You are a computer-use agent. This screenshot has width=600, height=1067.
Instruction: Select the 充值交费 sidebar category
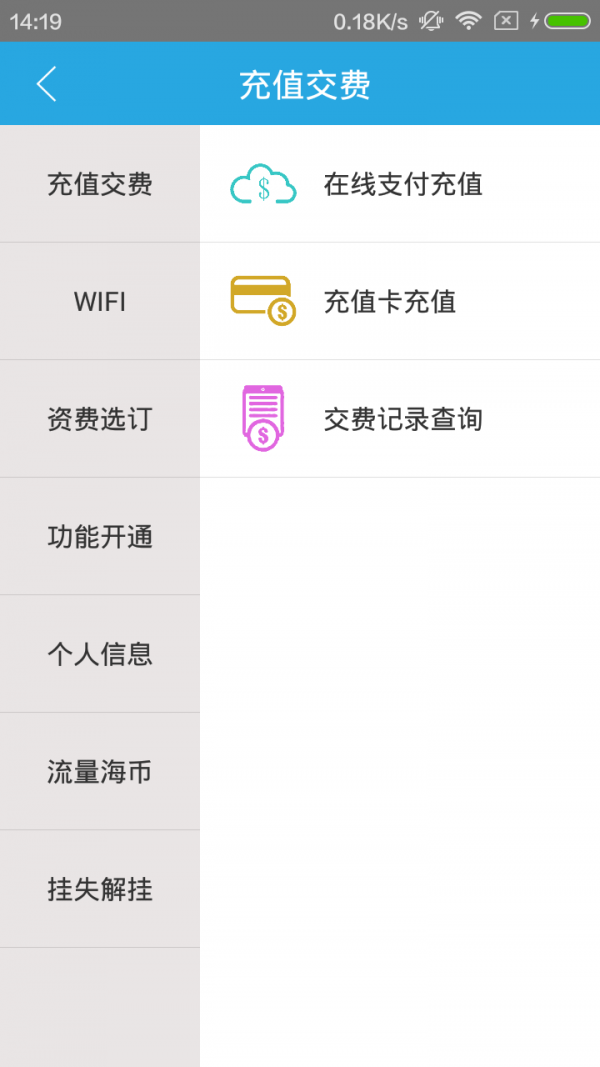click(100, 184)
